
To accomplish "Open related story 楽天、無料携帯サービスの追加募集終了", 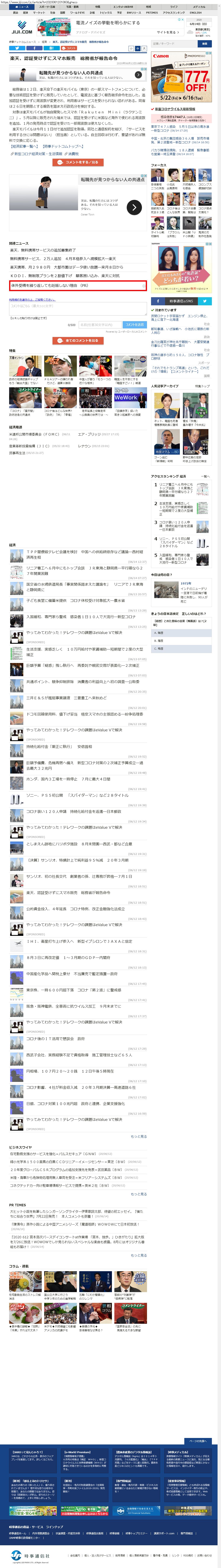I will coord(43,250).
